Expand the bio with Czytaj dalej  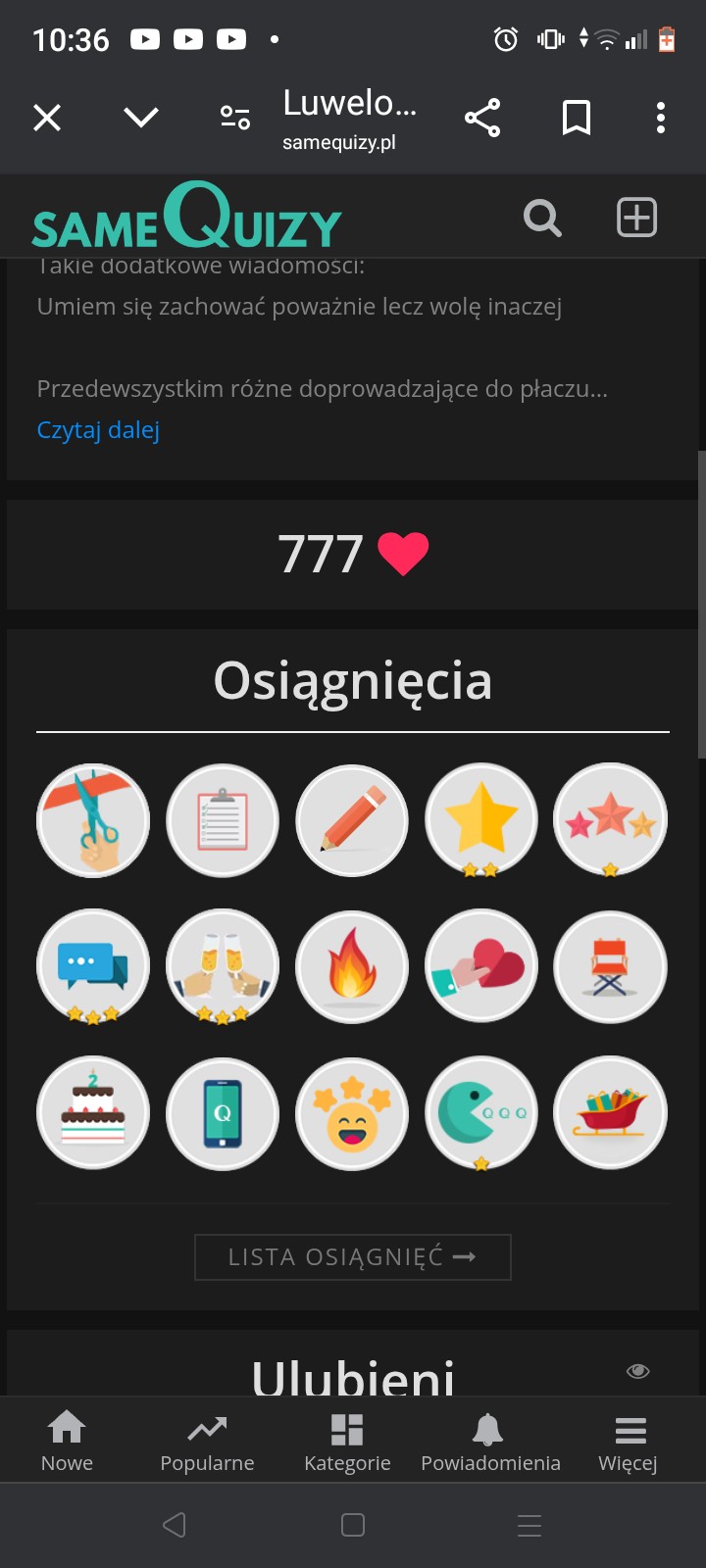point(98,430)
